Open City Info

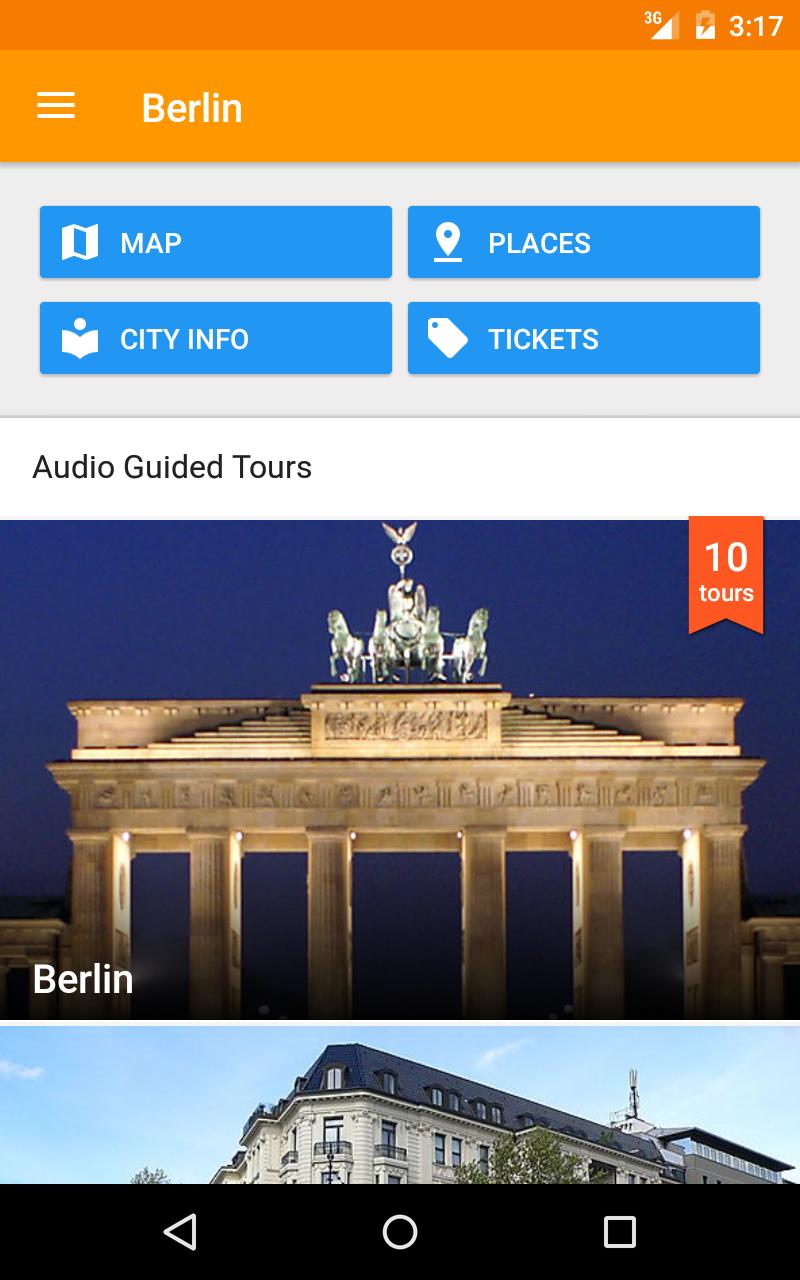[216, 338]
